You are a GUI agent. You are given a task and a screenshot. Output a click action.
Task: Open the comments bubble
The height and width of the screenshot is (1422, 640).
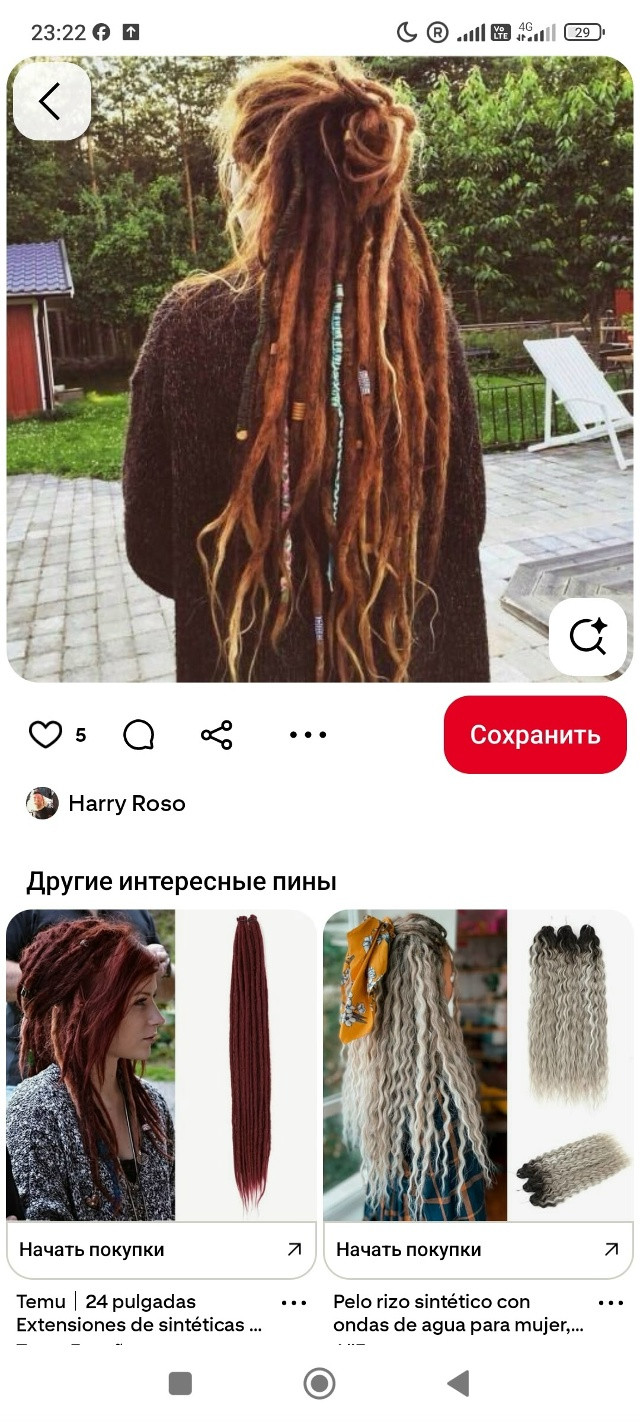click(139, 735)
